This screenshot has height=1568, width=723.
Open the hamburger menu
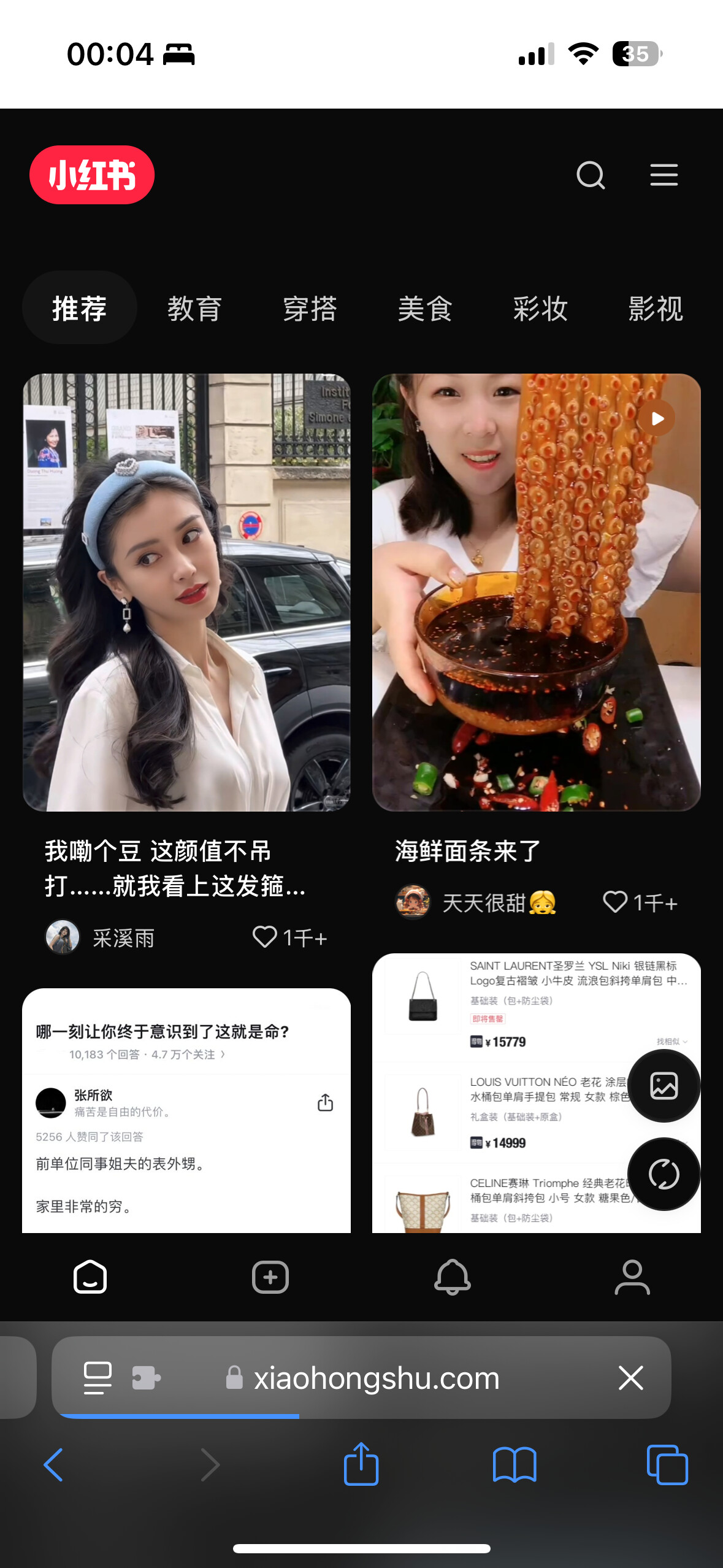click(x=664, y=175)
